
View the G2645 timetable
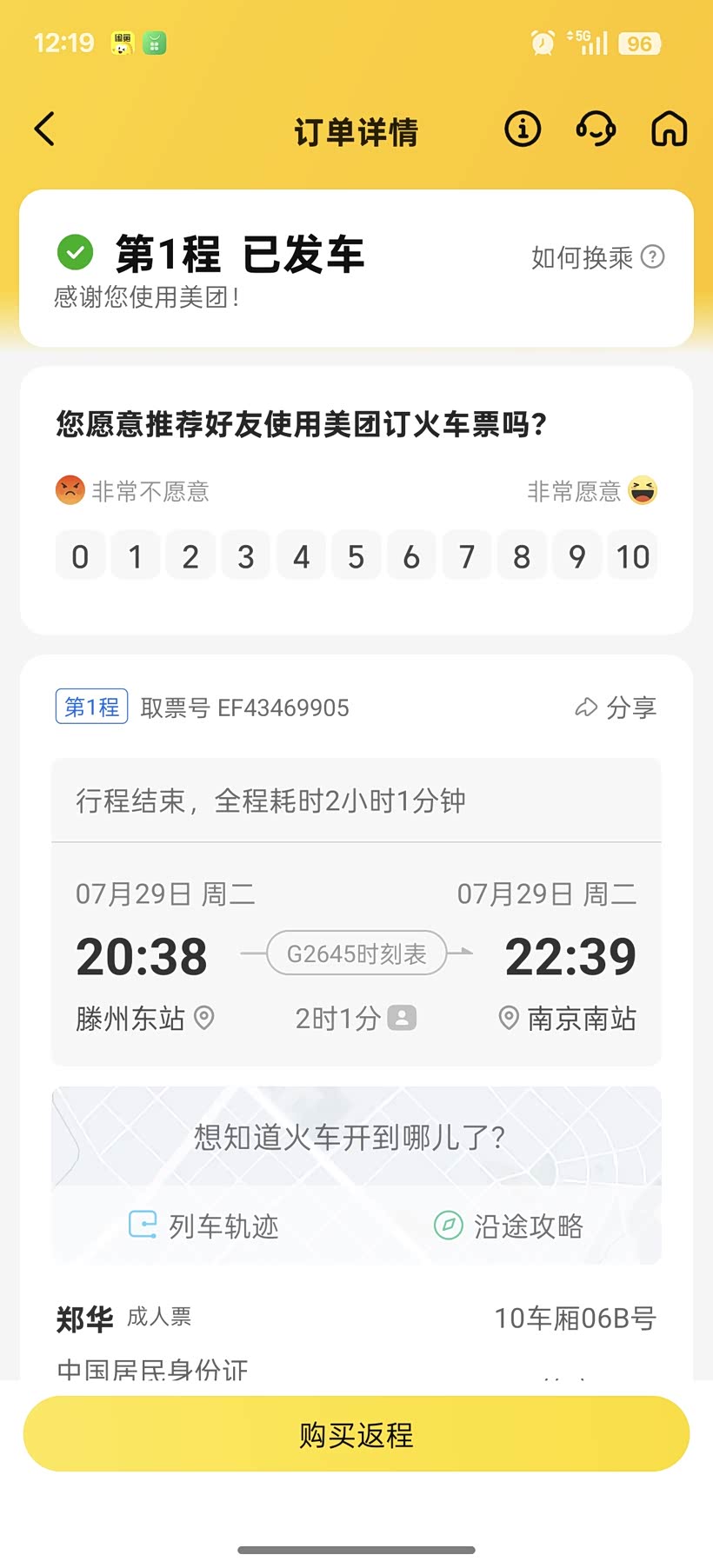[x=356, y=953]
